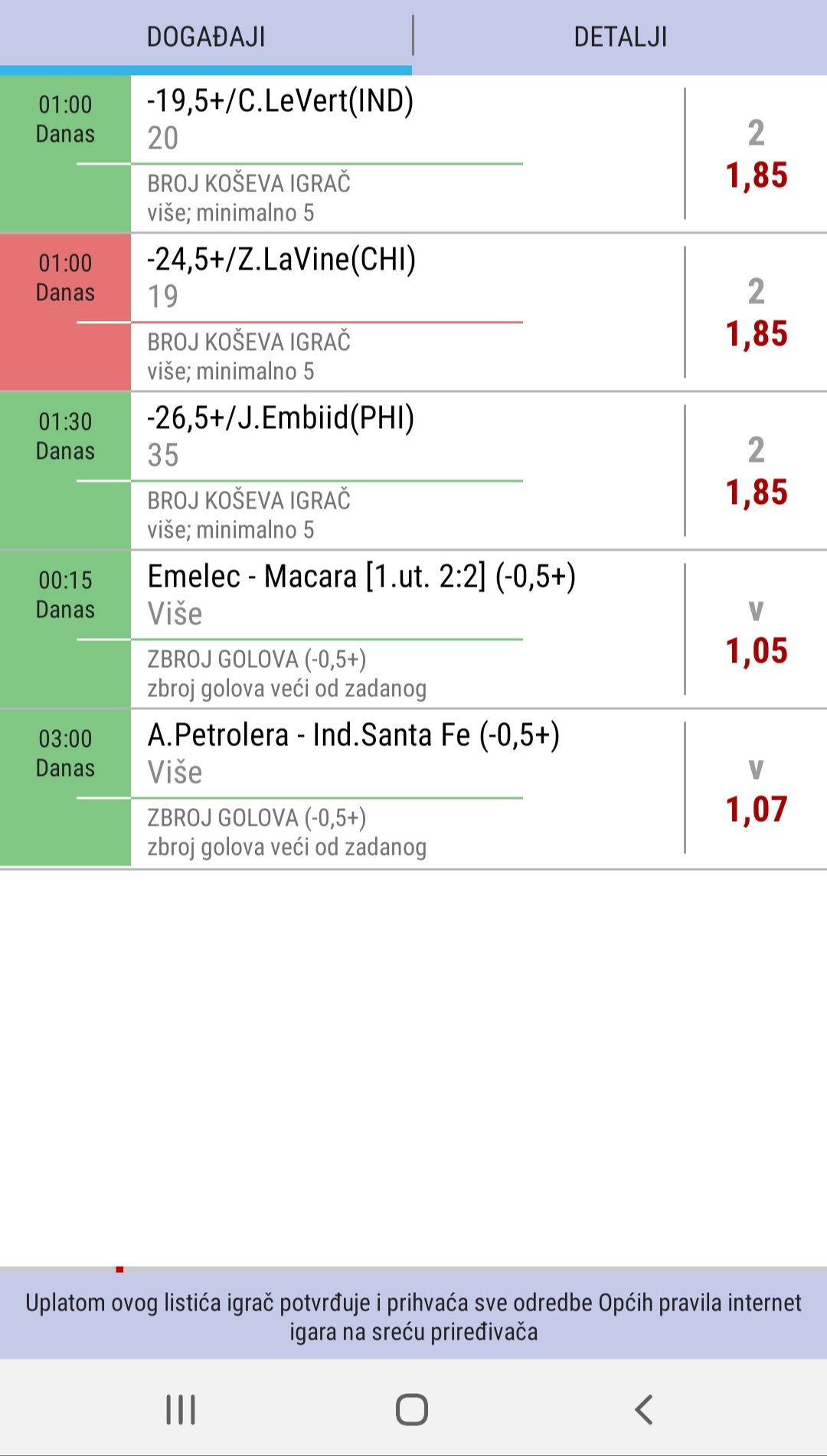The width and height of the screenshot is (827, 1456).
Task: Open the A.Petrolera - Ind.Santa Fe event
Action: pos(413,788)
